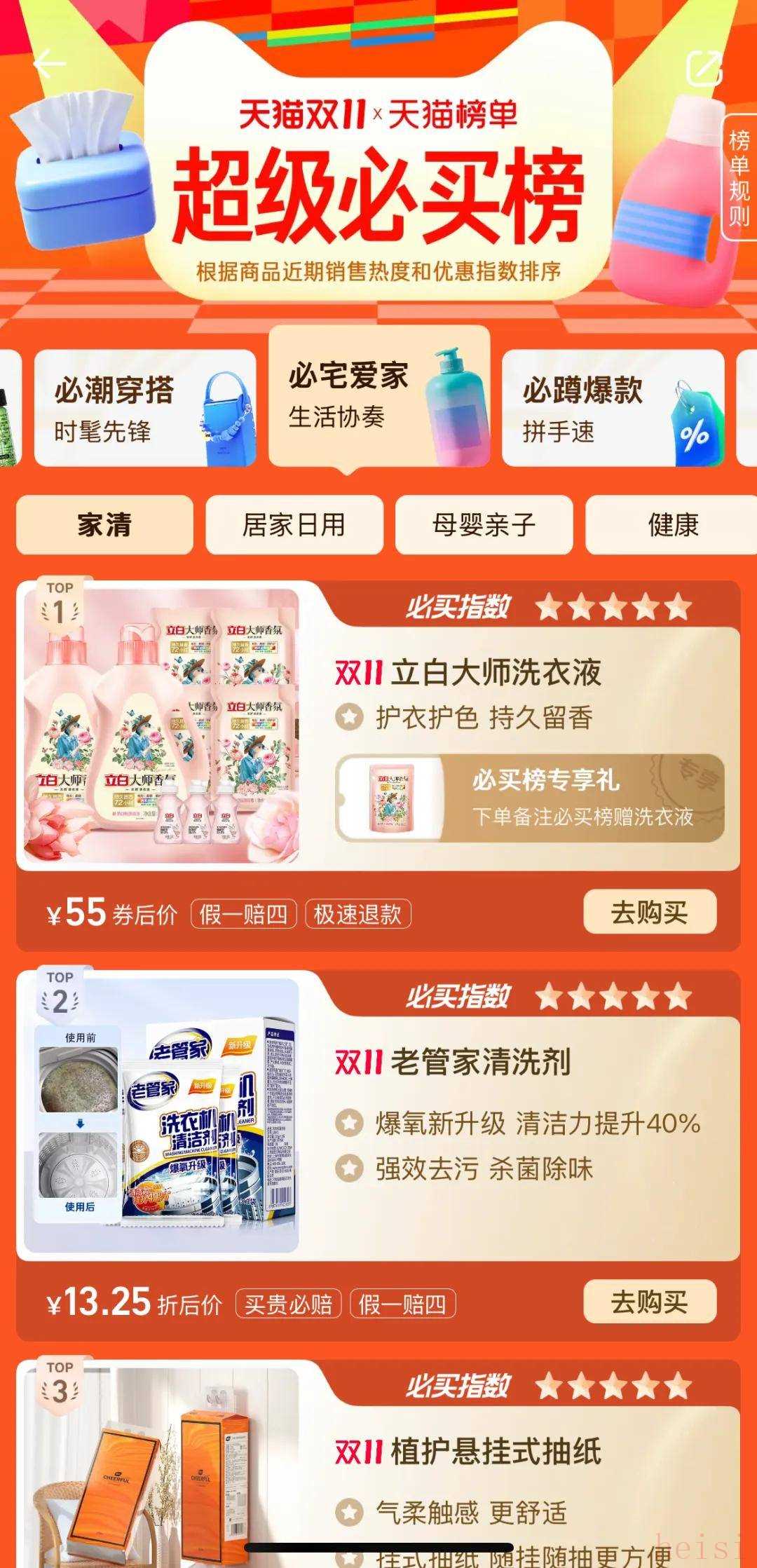Open 植护悬挂式抽纸 product card
757x1568 pixels.
tap(495, 1452)
